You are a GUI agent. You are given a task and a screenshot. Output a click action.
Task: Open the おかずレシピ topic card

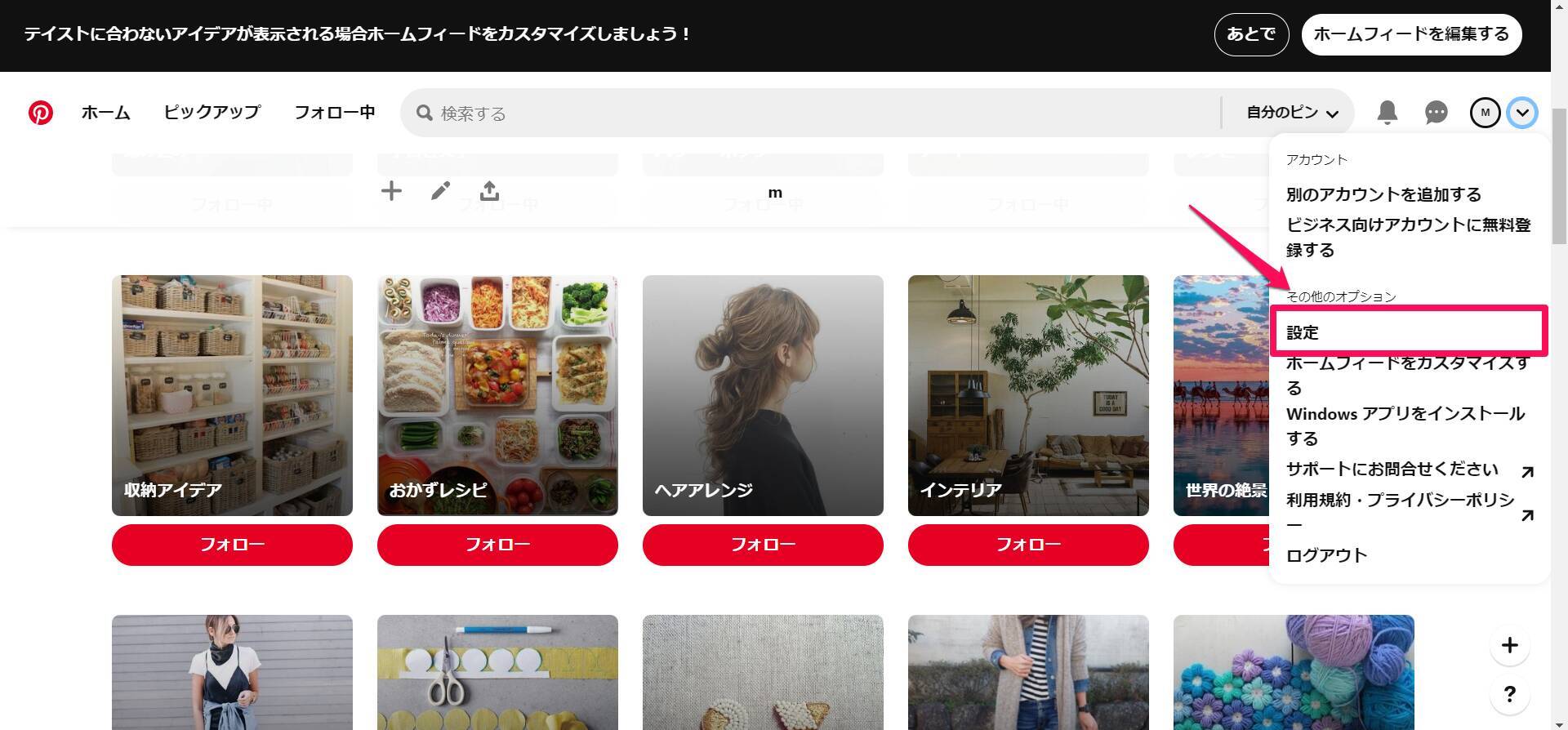pyautogui.click(x=497, y=395)
